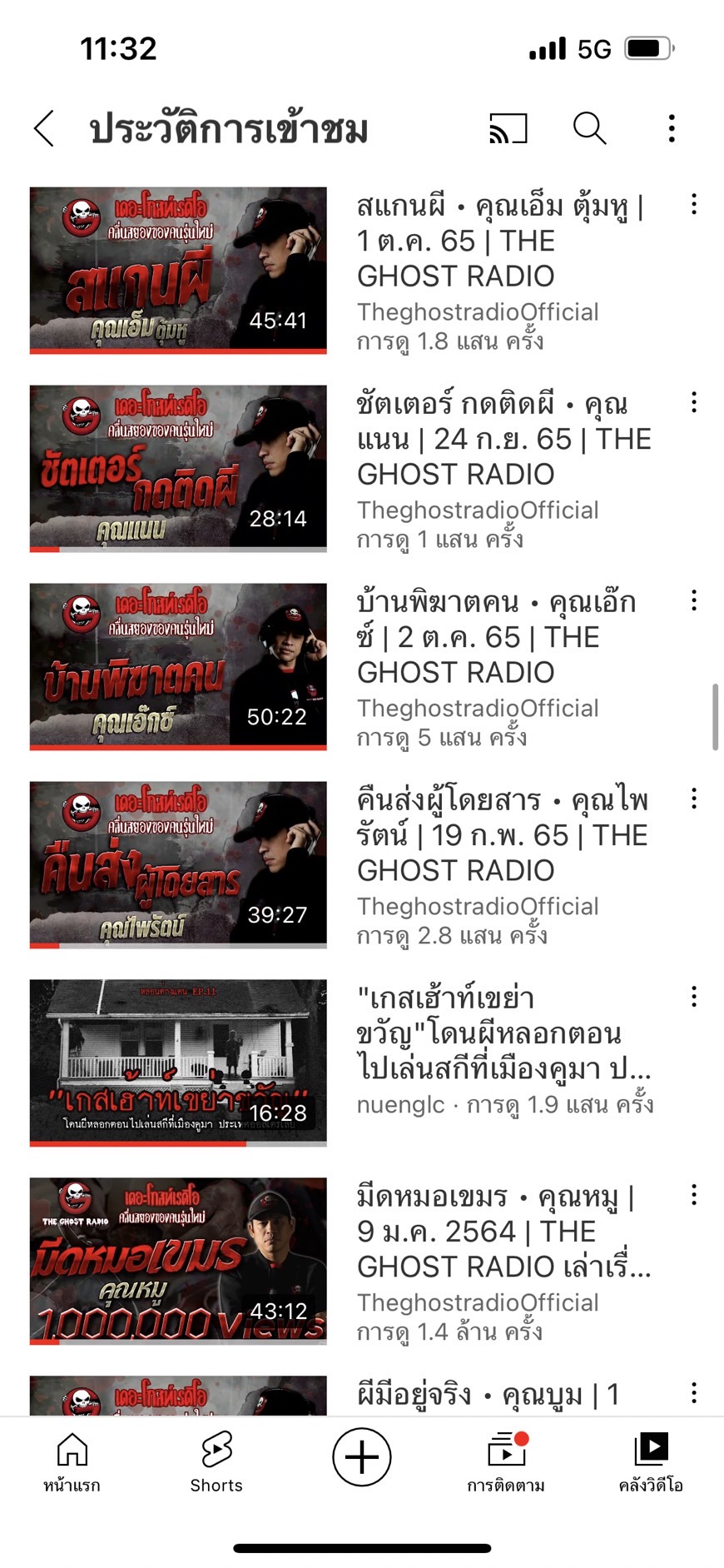
Task: Open search in watch history
Action: (x=589, y=129)
